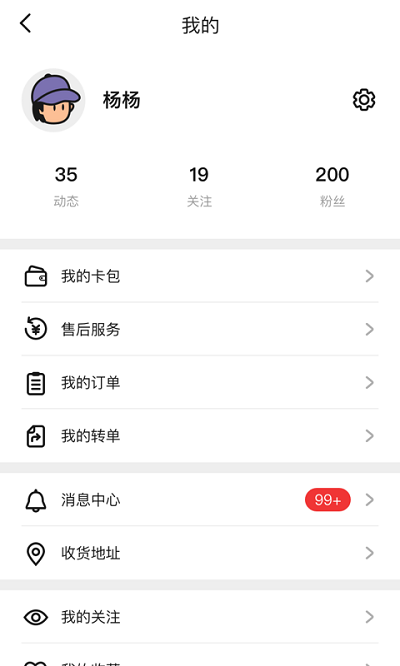Select 我的转单
The width and height of the screenshot is (400, 666).
200,436
